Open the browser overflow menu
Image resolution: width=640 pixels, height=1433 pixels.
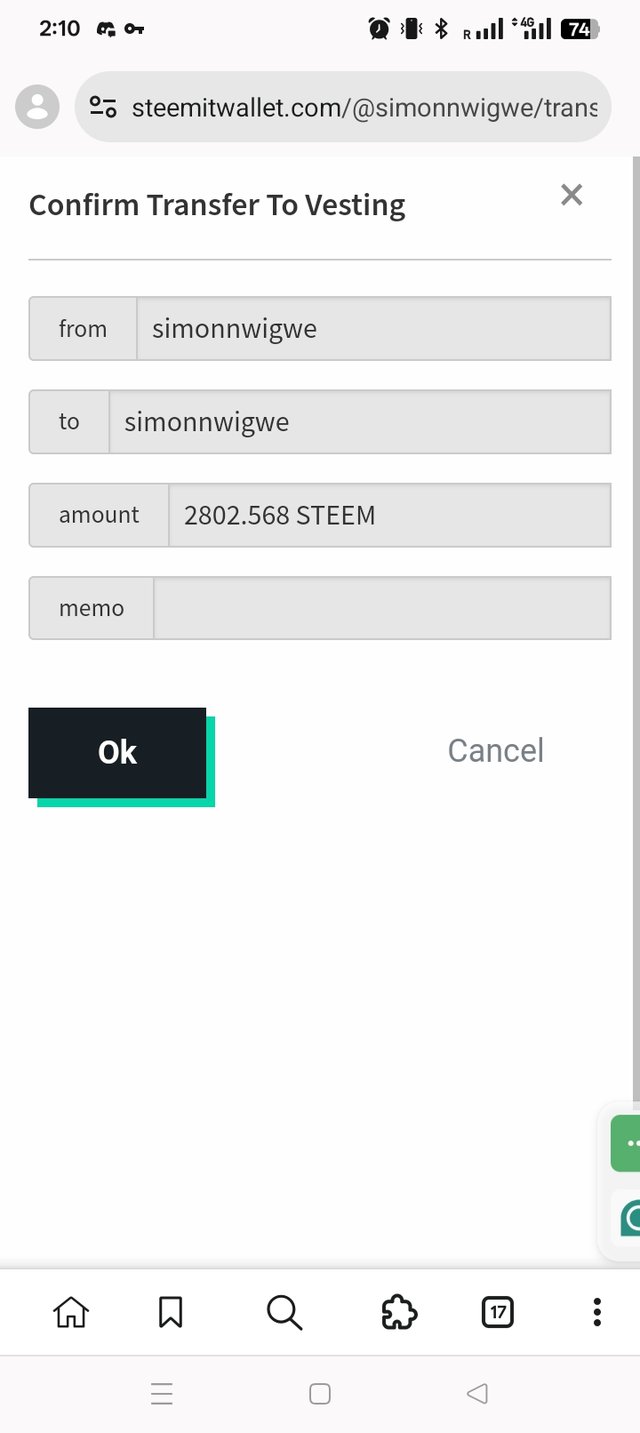[x=596, y=1311]
